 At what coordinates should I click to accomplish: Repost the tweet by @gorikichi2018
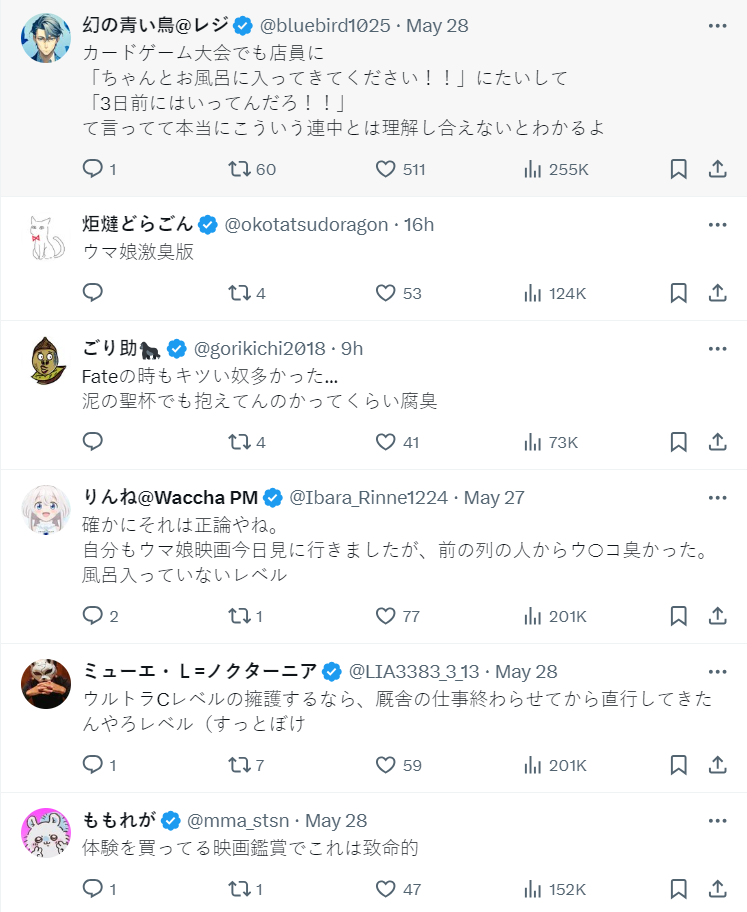(239, 442)
